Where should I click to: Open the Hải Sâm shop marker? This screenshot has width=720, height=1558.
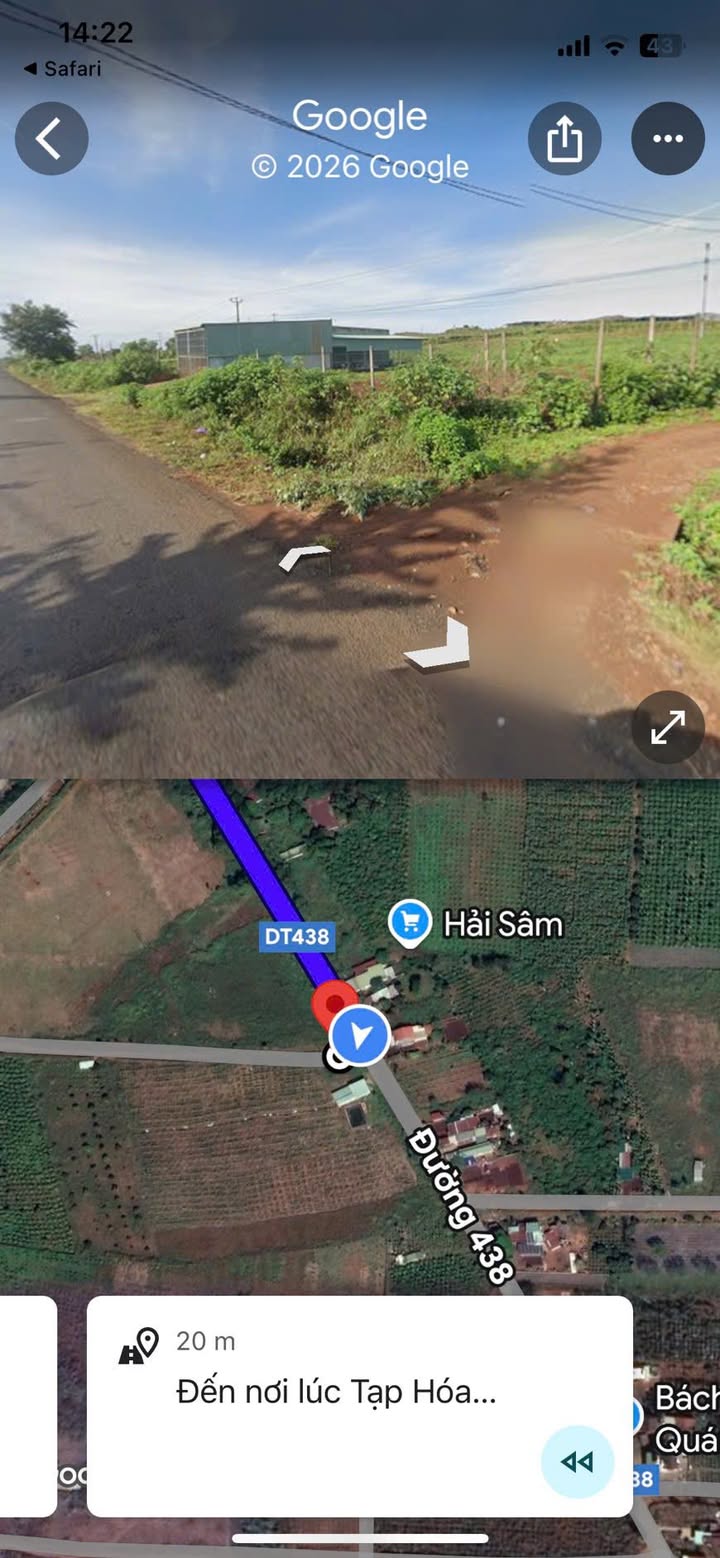click(410, 923)
